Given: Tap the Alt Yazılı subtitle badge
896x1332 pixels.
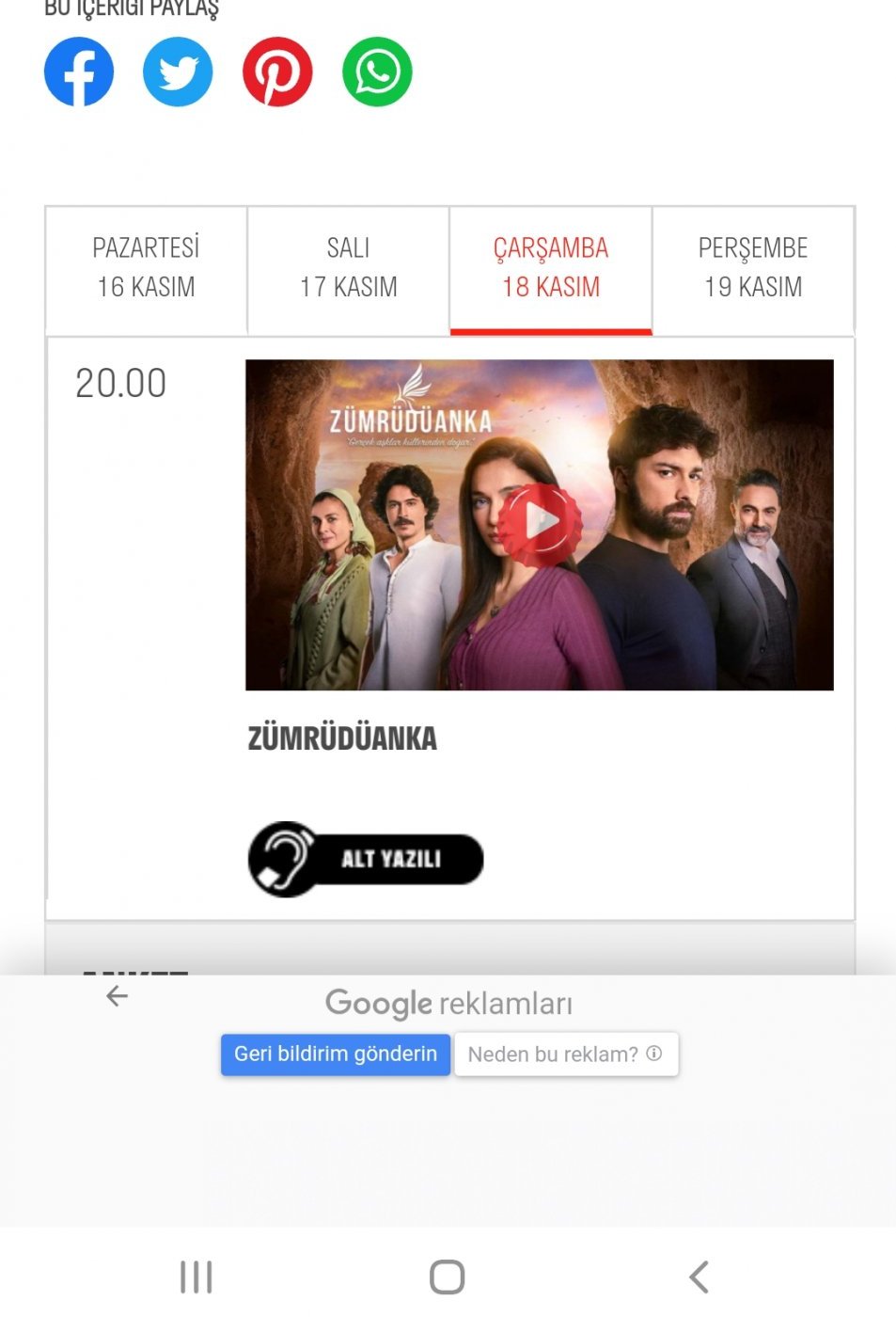Looking at the screenshot, I should 366,859.
